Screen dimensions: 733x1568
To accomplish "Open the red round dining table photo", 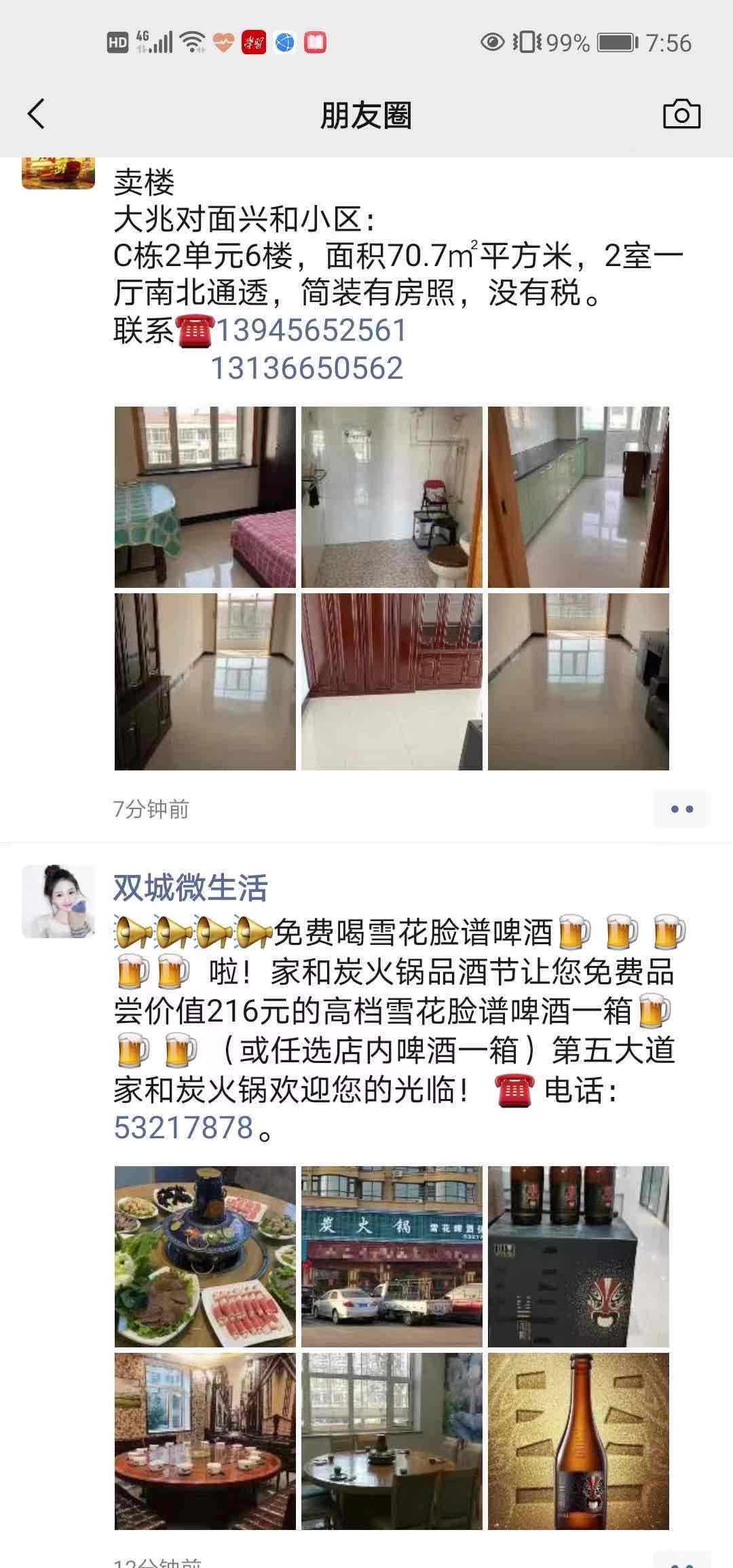I will click(205, 1441).
